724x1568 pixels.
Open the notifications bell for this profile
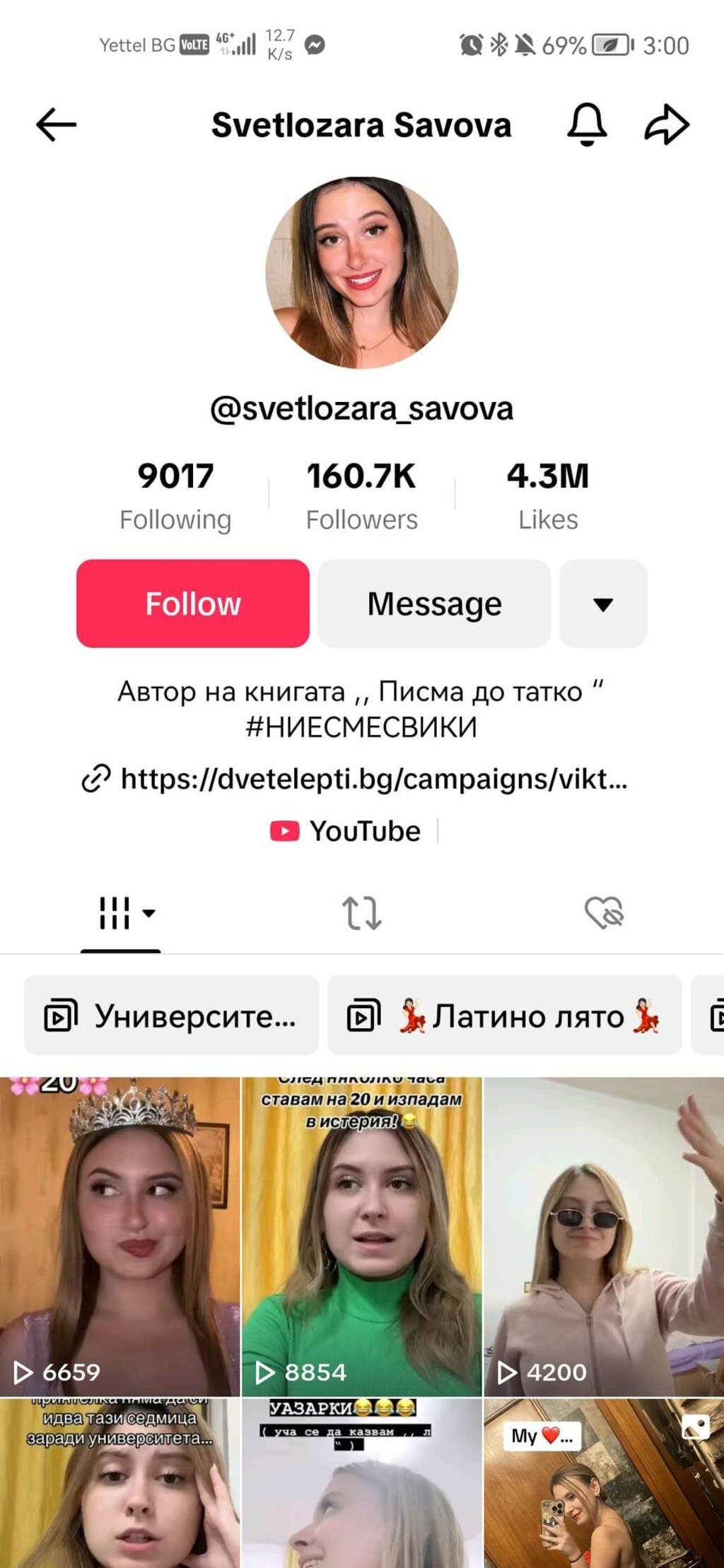click(x=587, y=125)
